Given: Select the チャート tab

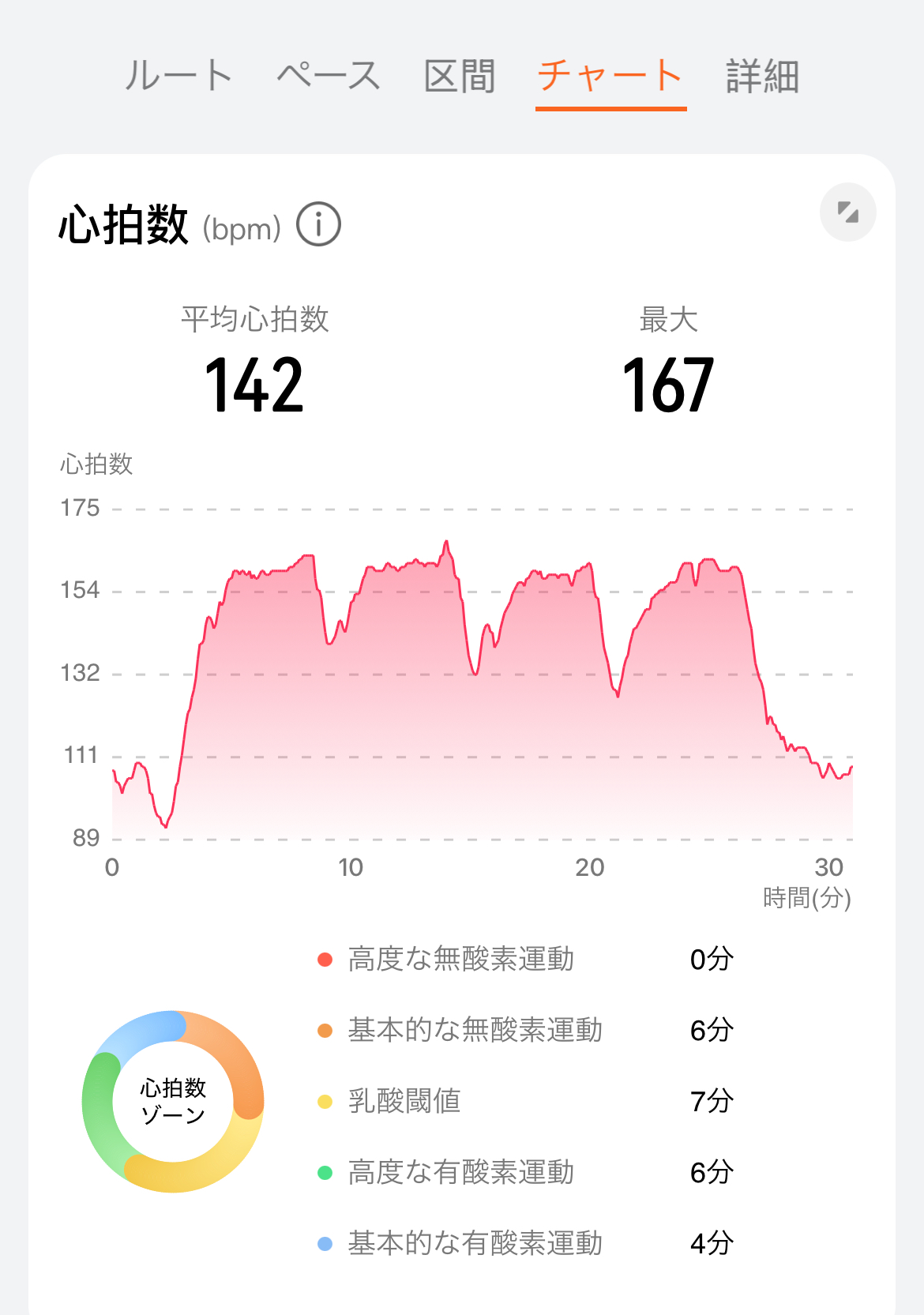Looking at the screenshot, I should tap(610, 77).
